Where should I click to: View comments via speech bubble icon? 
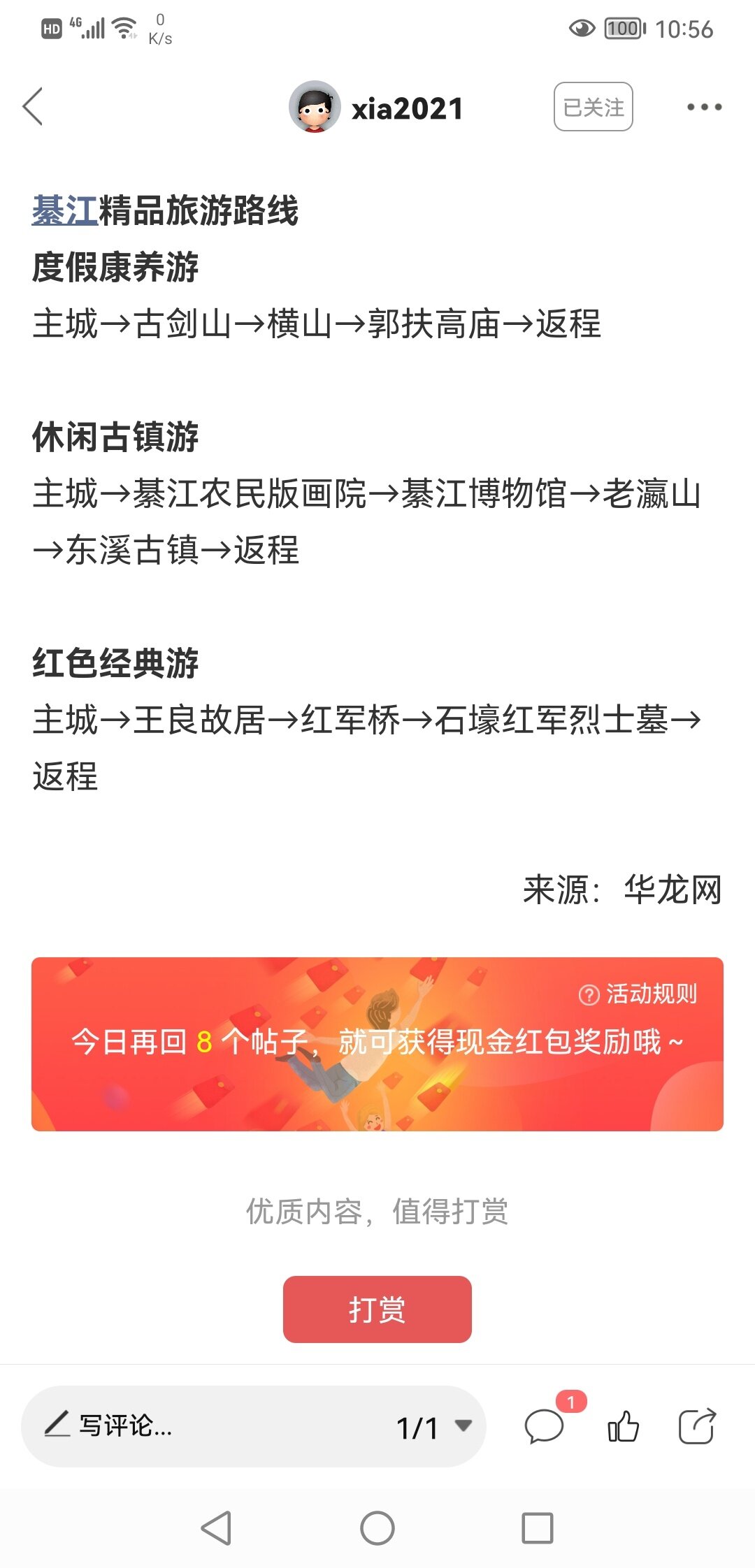544,1426
